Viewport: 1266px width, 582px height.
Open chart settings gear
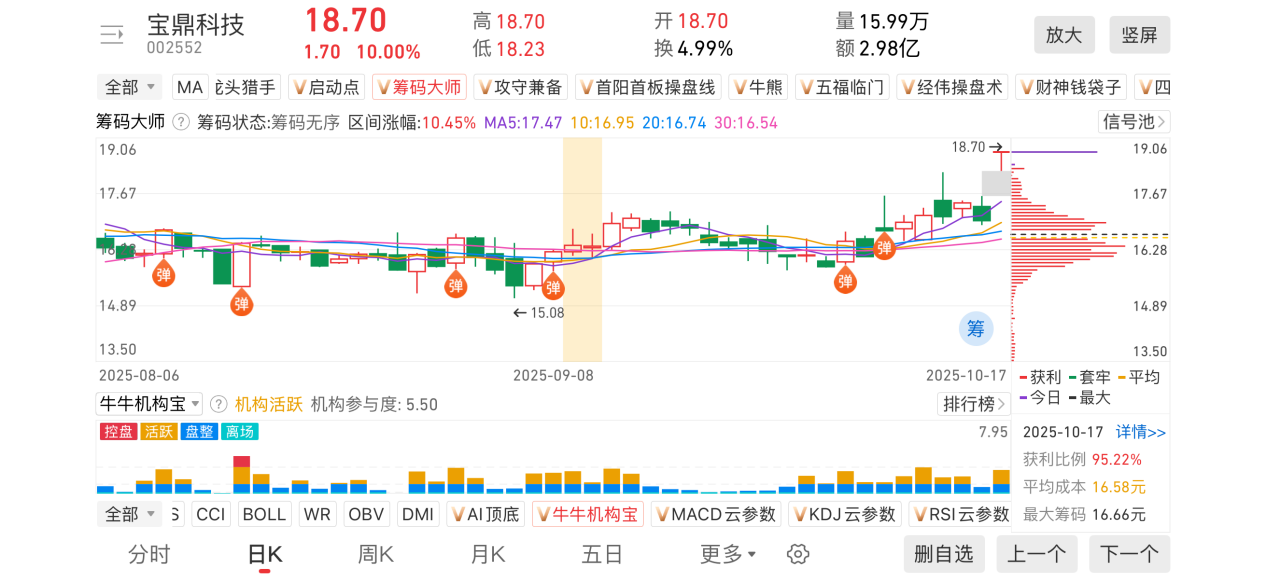[797, 554]
